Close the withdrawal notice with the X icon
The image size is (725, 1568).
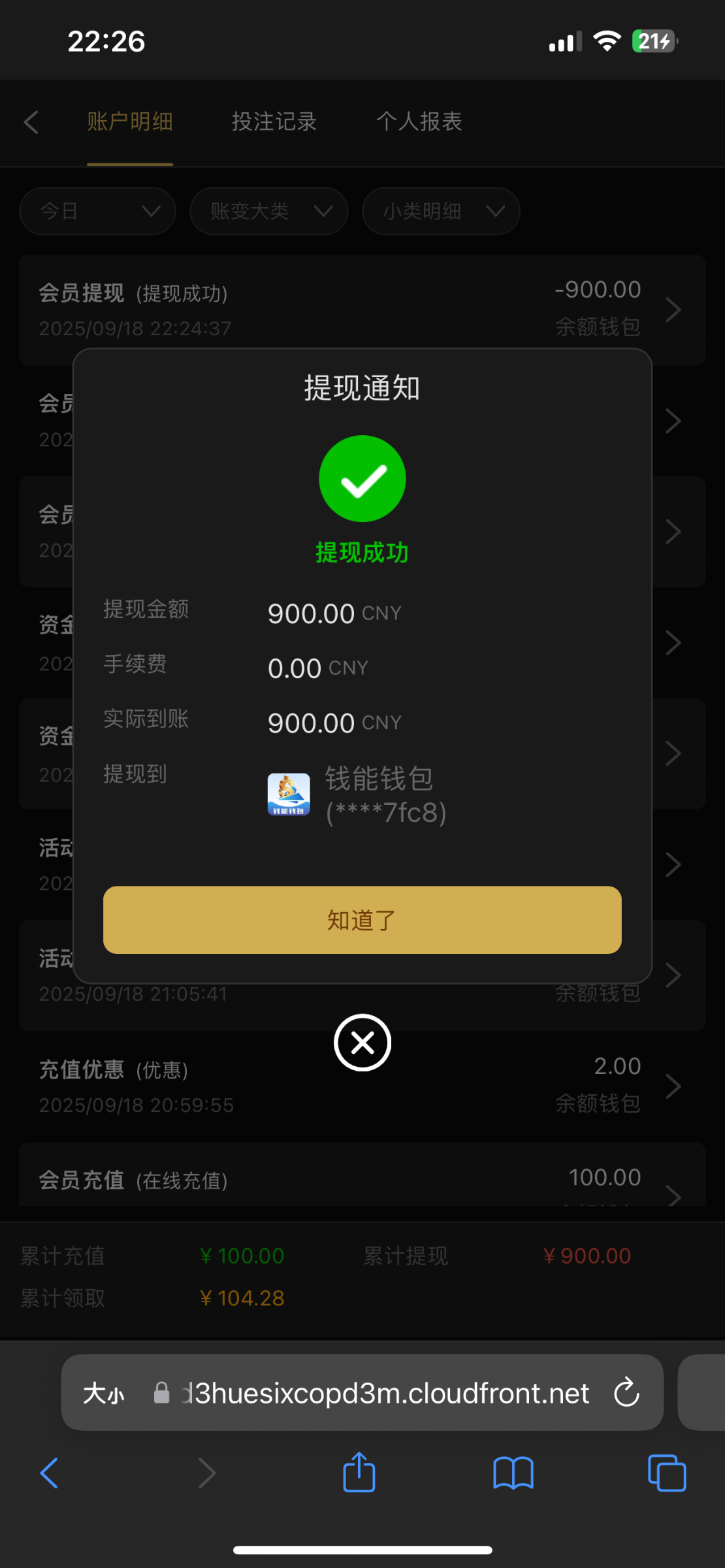[x=362, y=1043]
